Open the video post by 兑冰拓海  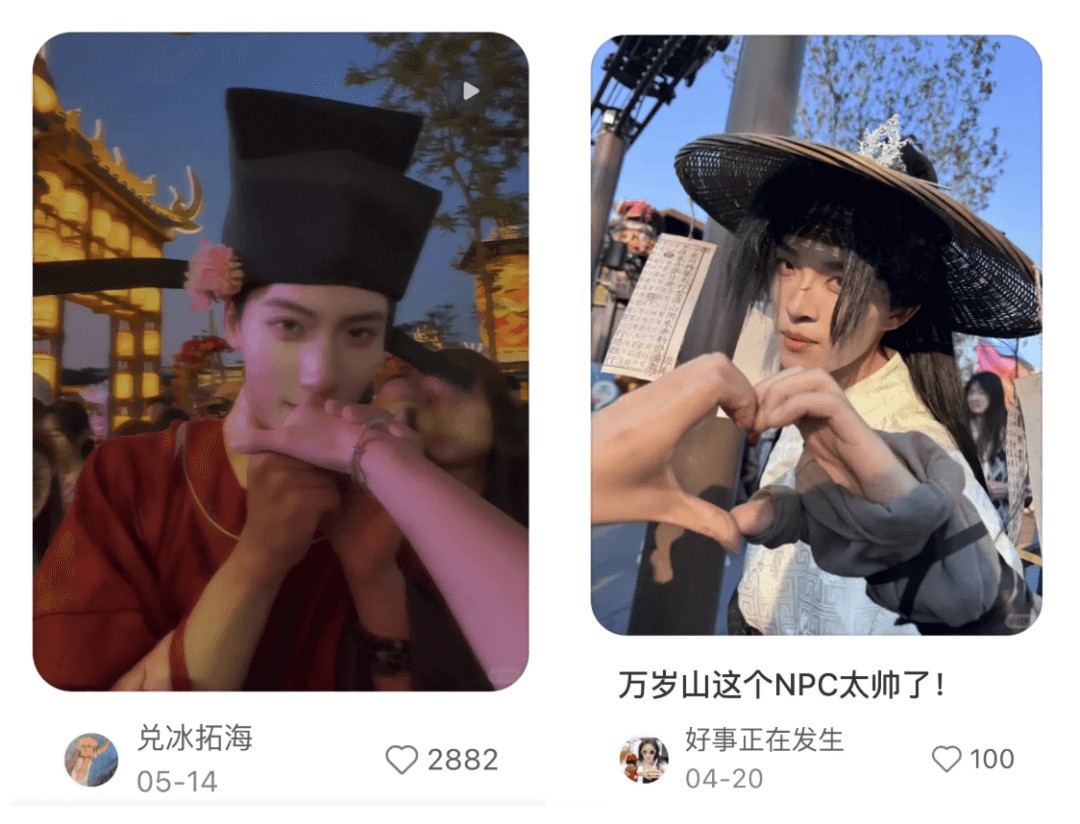[280, 360]
